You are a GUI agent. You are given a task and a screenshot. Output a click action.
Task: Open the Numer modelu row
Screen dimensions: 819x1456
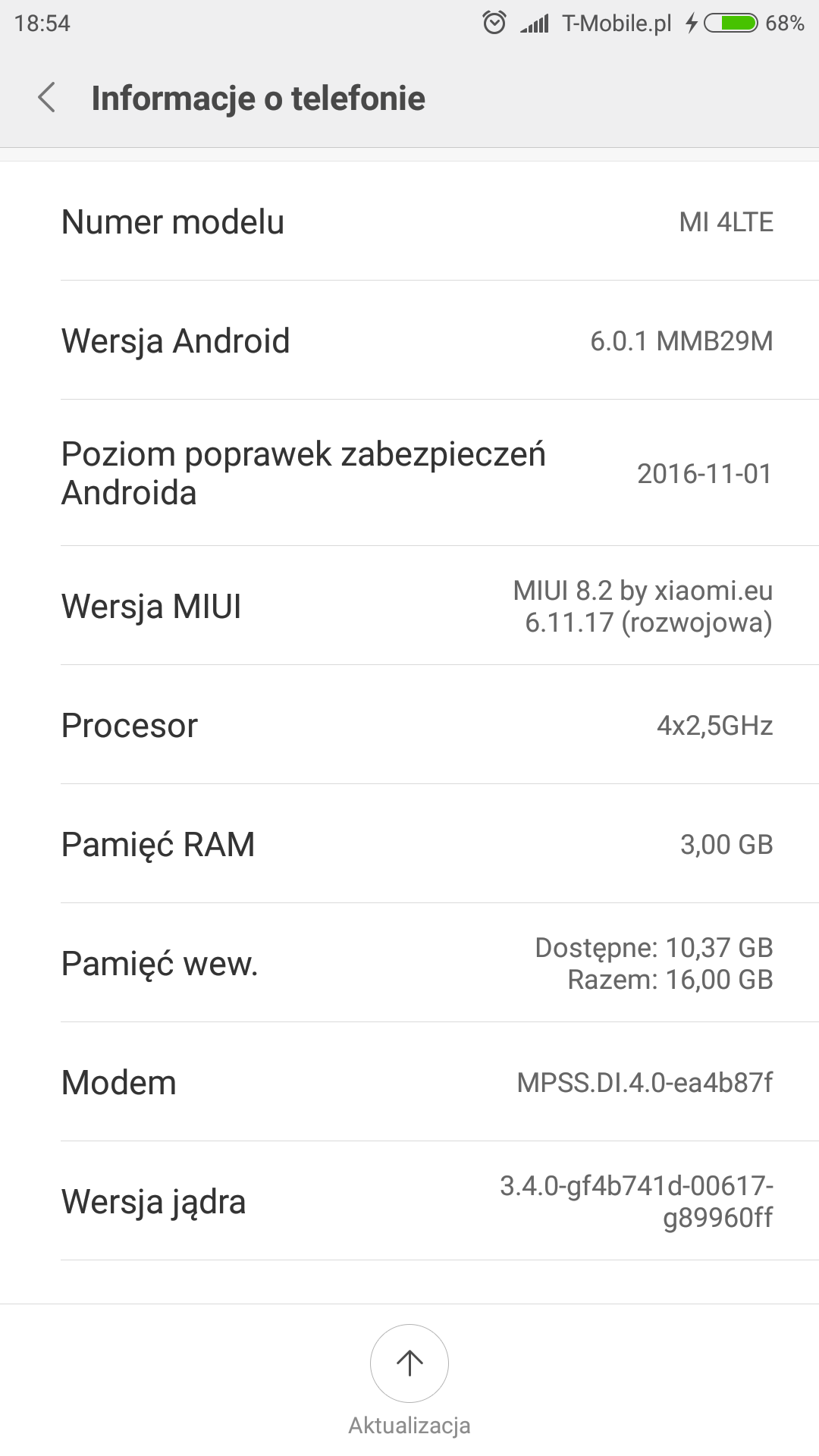click(409, 221)
